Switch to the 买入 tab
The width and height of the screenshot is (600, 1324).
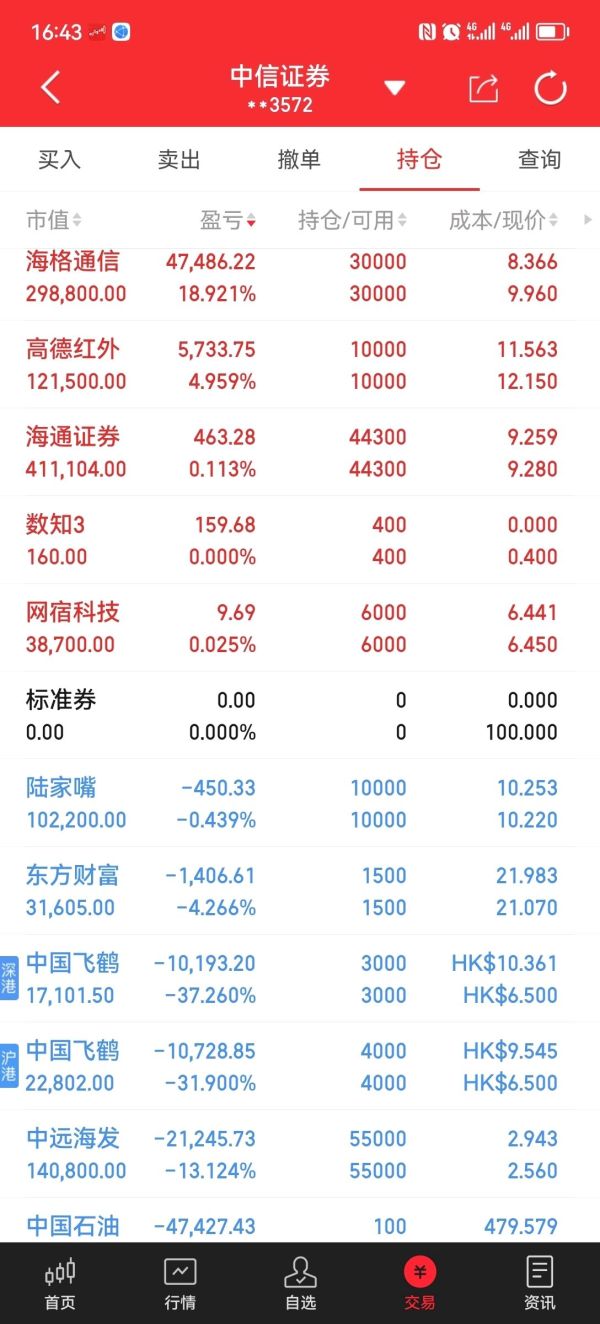pos(59,159)
